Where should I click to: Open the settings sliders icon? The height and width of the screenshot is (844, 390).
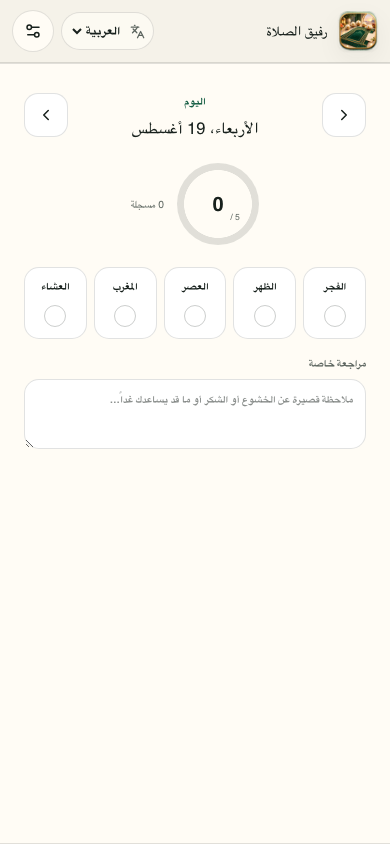33,31
